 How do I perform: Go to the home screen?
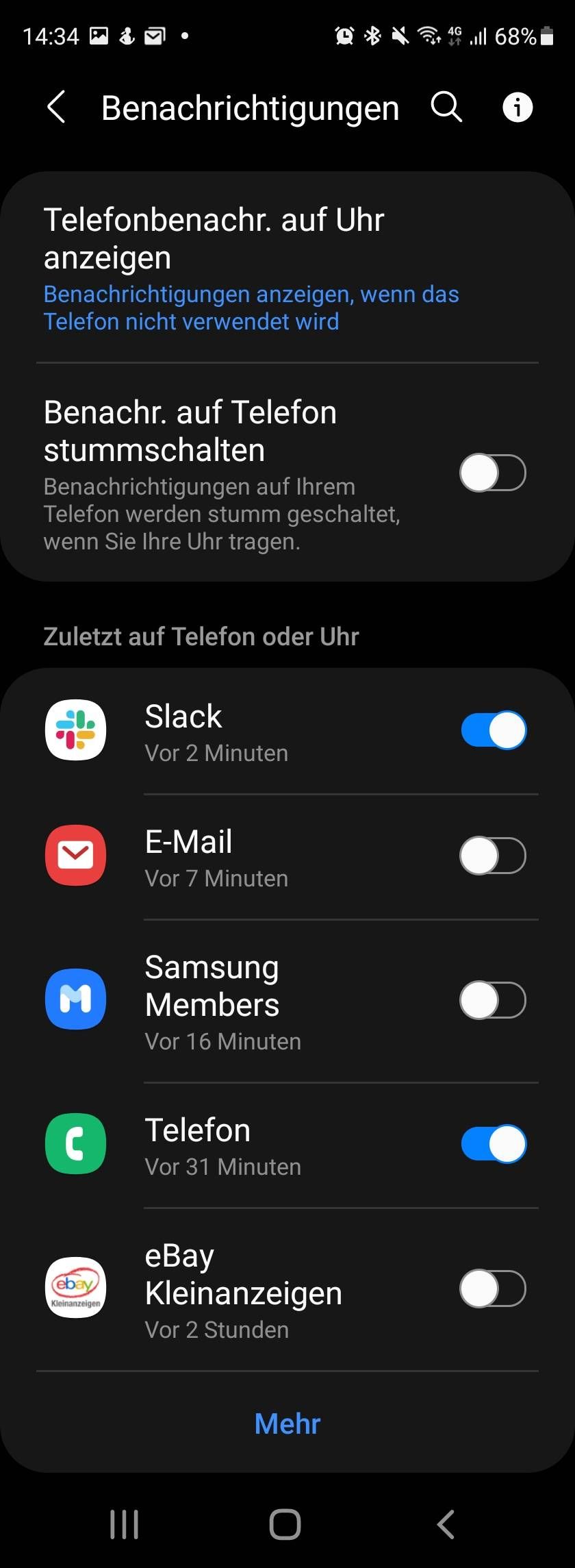(285, 1525)
